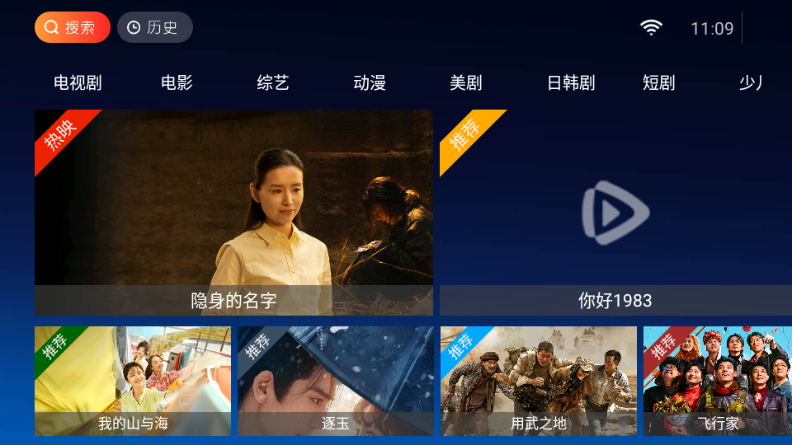
Task: Open the recommended show 你好1983
Action: click(615, 212)
